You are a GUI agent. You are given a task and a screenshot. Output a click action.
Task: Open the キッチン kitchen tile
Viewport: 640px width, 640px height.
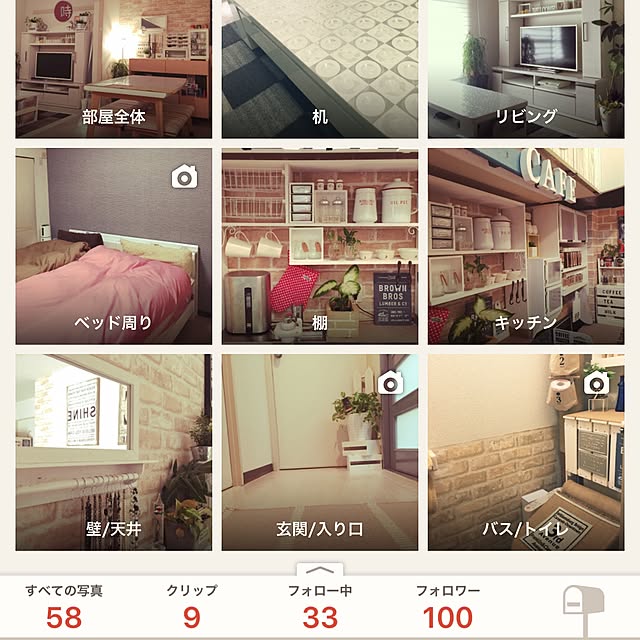(x=526, y=246)
